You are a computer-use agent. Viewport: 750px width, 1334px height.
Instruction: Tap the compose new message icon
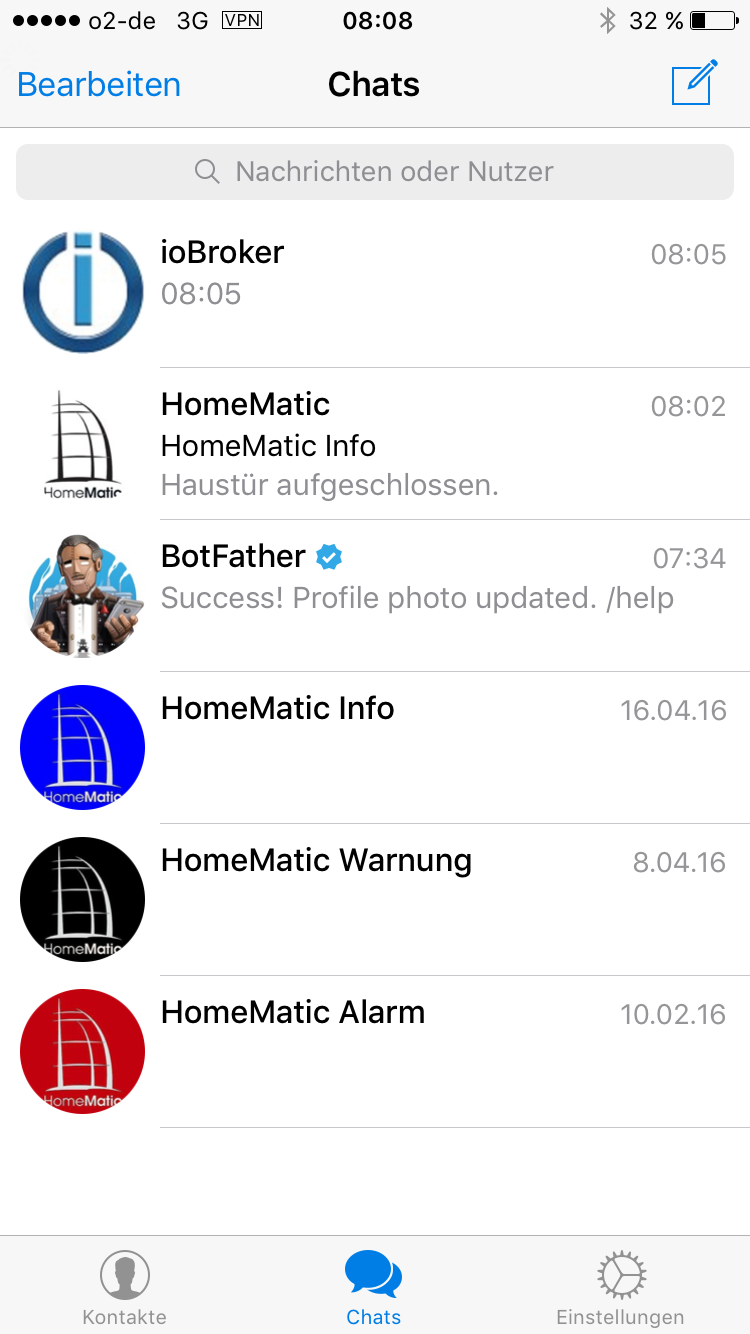pyautogui.click(x=694, y=83)
